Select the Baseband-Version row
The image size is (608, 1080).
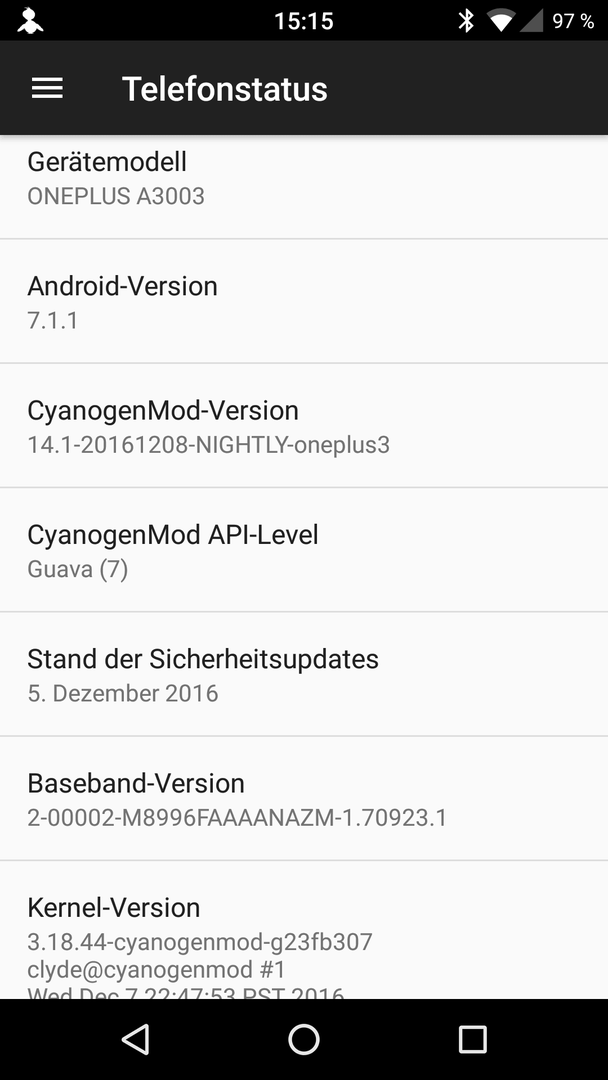(x=304, y=798)
